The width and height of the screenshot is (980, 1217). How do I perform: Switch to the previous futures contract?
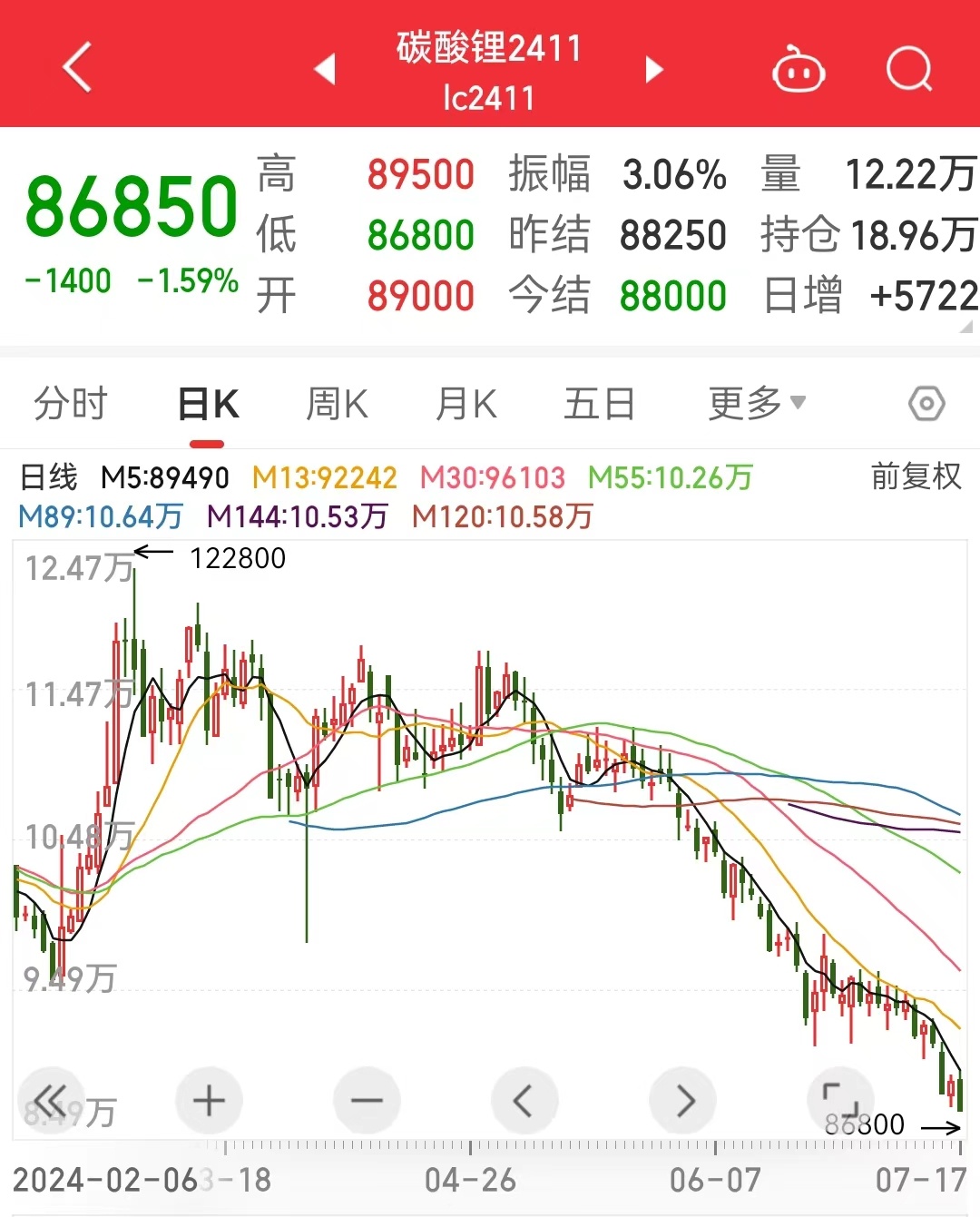tap(326, 69)
